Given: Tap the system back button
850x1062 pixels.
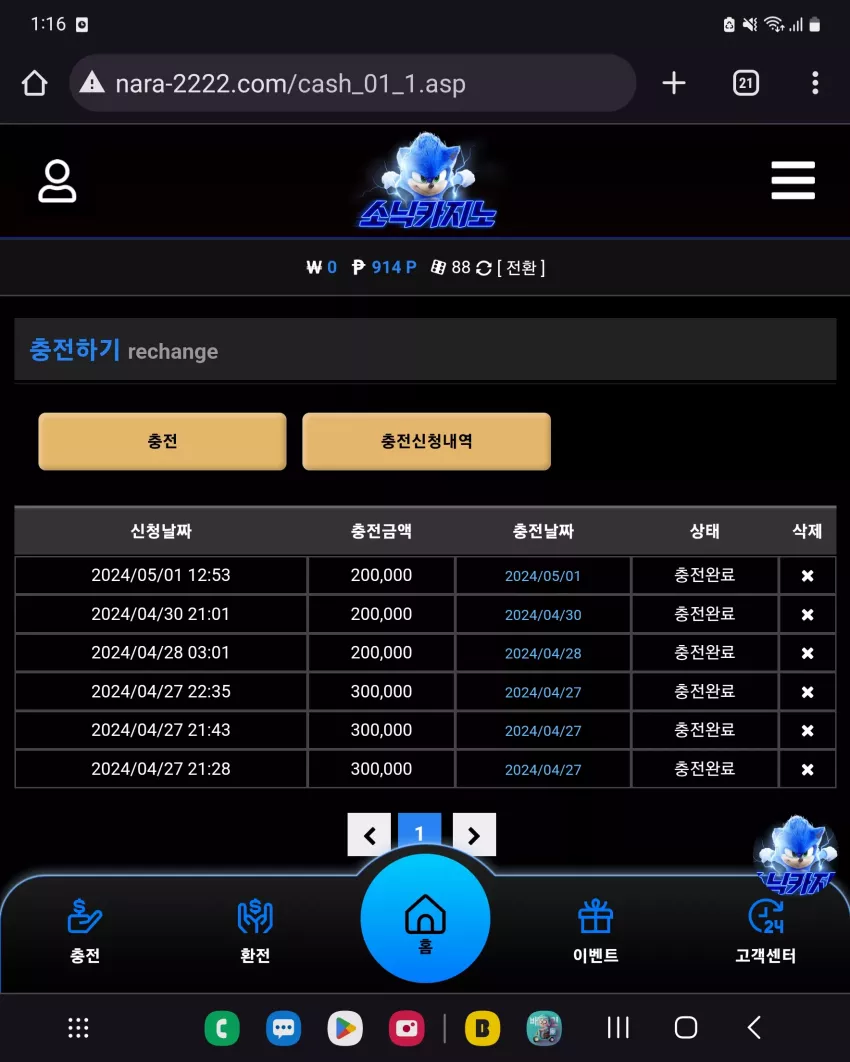Looking at the screenshot, I should [755, 1027].
